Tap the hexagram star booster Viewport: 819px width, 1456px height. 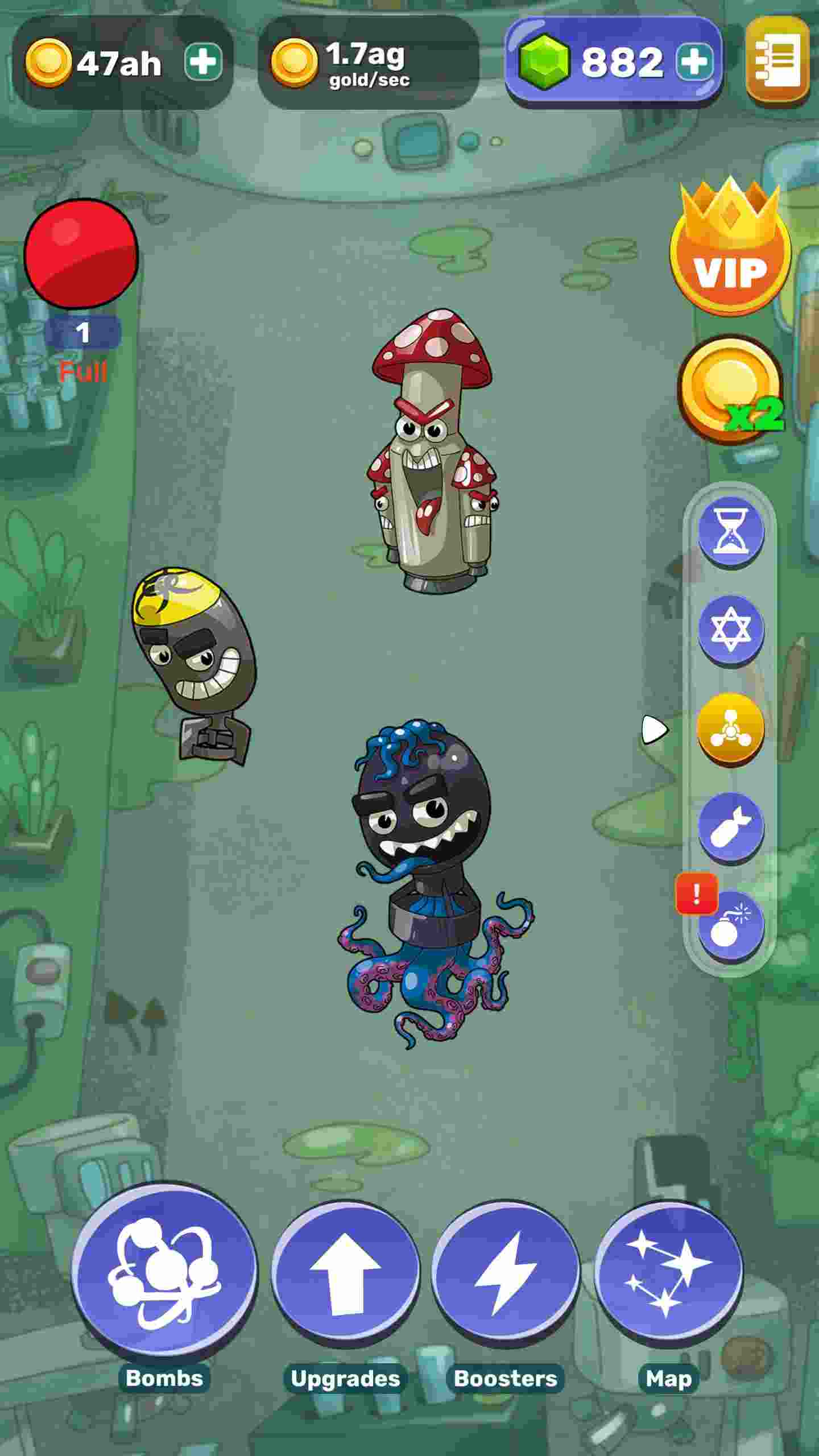(731, 629)
